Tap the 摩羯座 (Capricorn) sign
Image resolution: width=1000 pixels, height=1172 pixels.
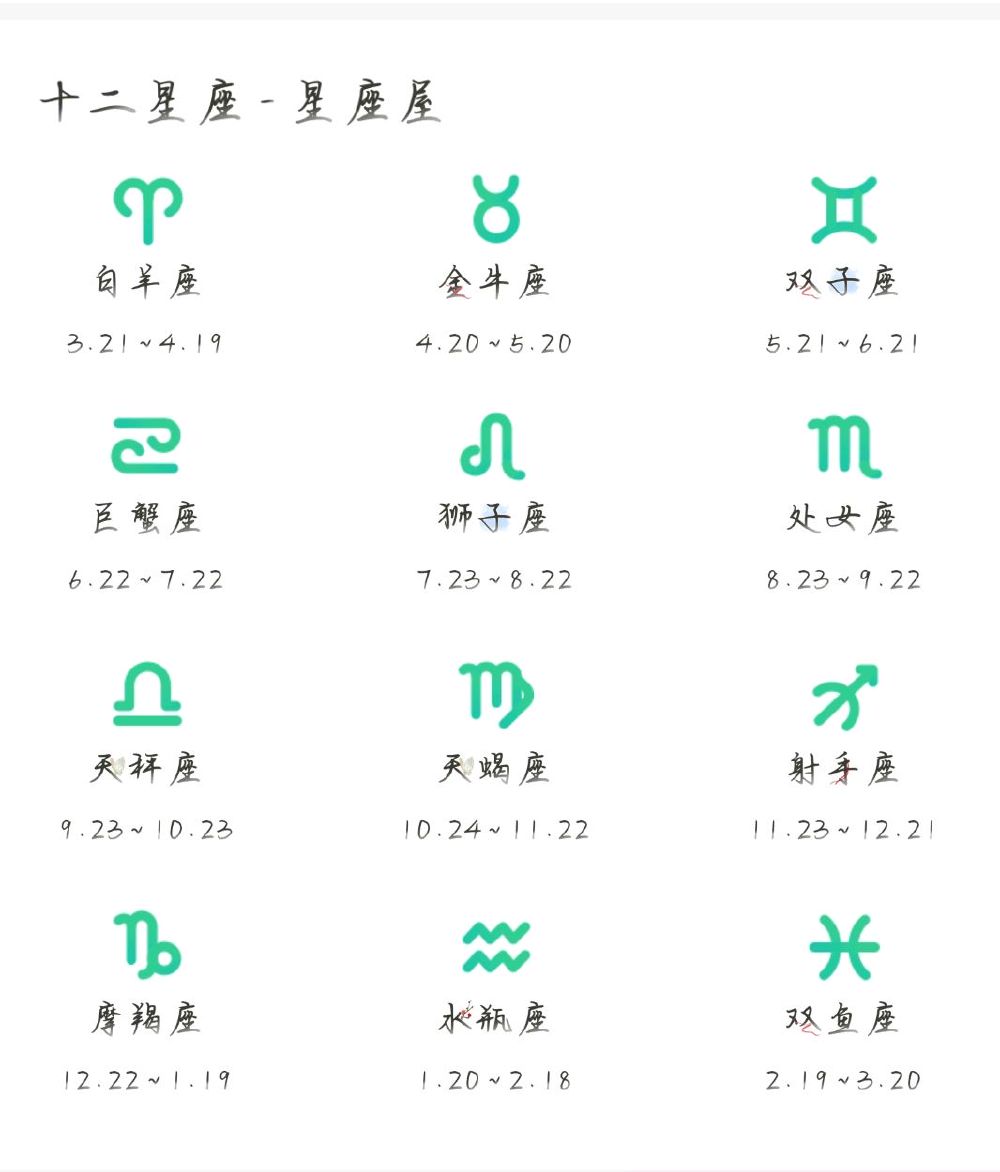click(x=147, y=945)
